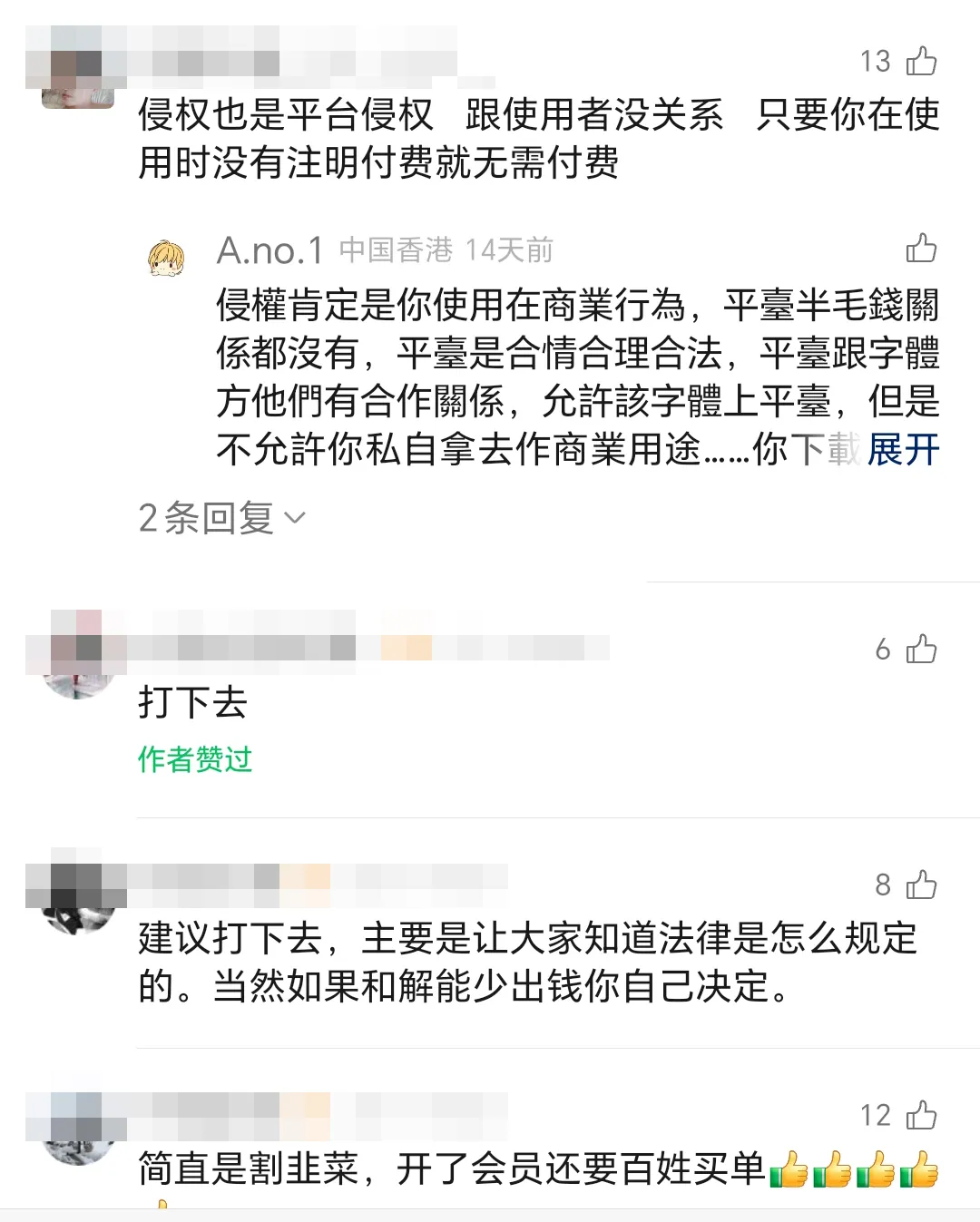Screen dimensions: 980x1222
Task: Like the 简直是割韭菜 comment
Action: pos(921,1115)
